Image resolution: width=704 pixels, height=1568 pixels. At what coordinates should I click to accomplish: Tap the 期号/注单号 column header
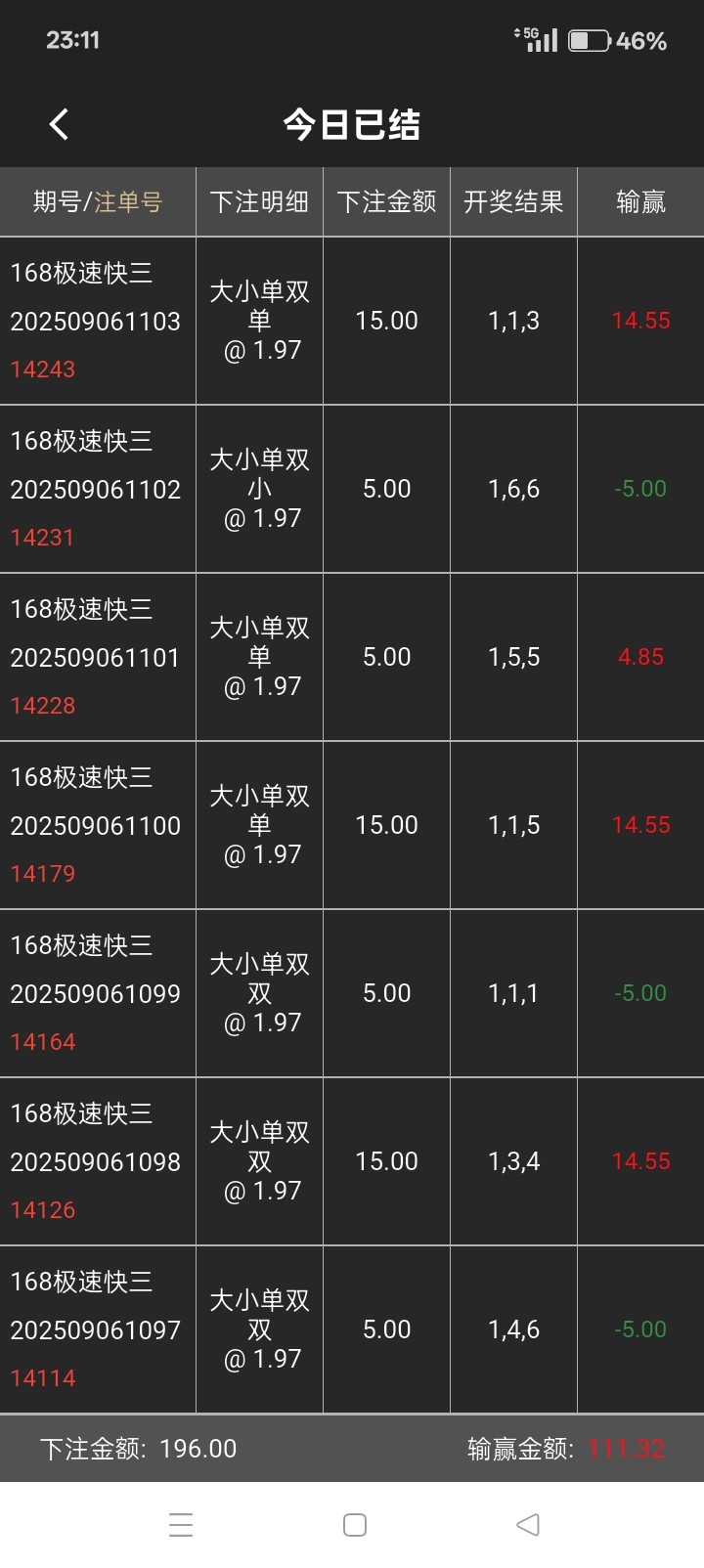point(97,201)
